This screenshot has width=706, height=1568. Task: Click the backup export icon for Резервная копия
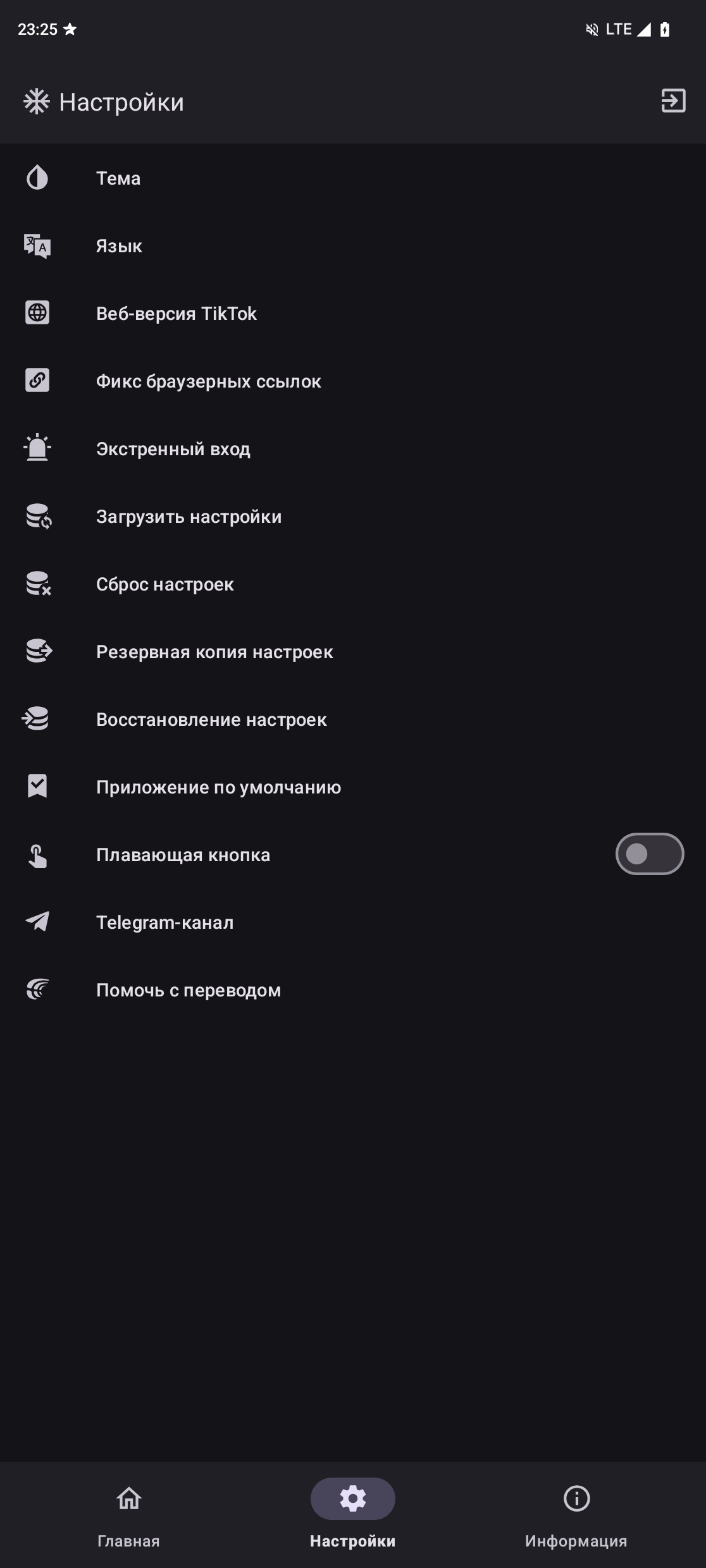(37, 651)
